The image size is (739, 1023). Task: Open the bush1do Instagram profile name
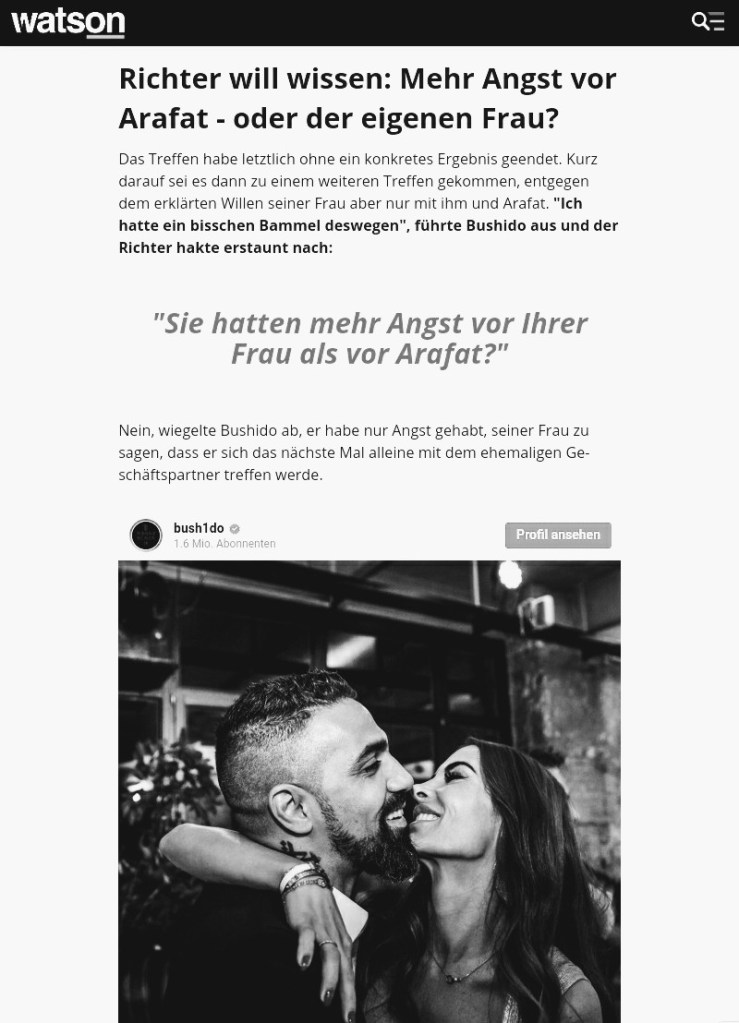coord(198,528)
